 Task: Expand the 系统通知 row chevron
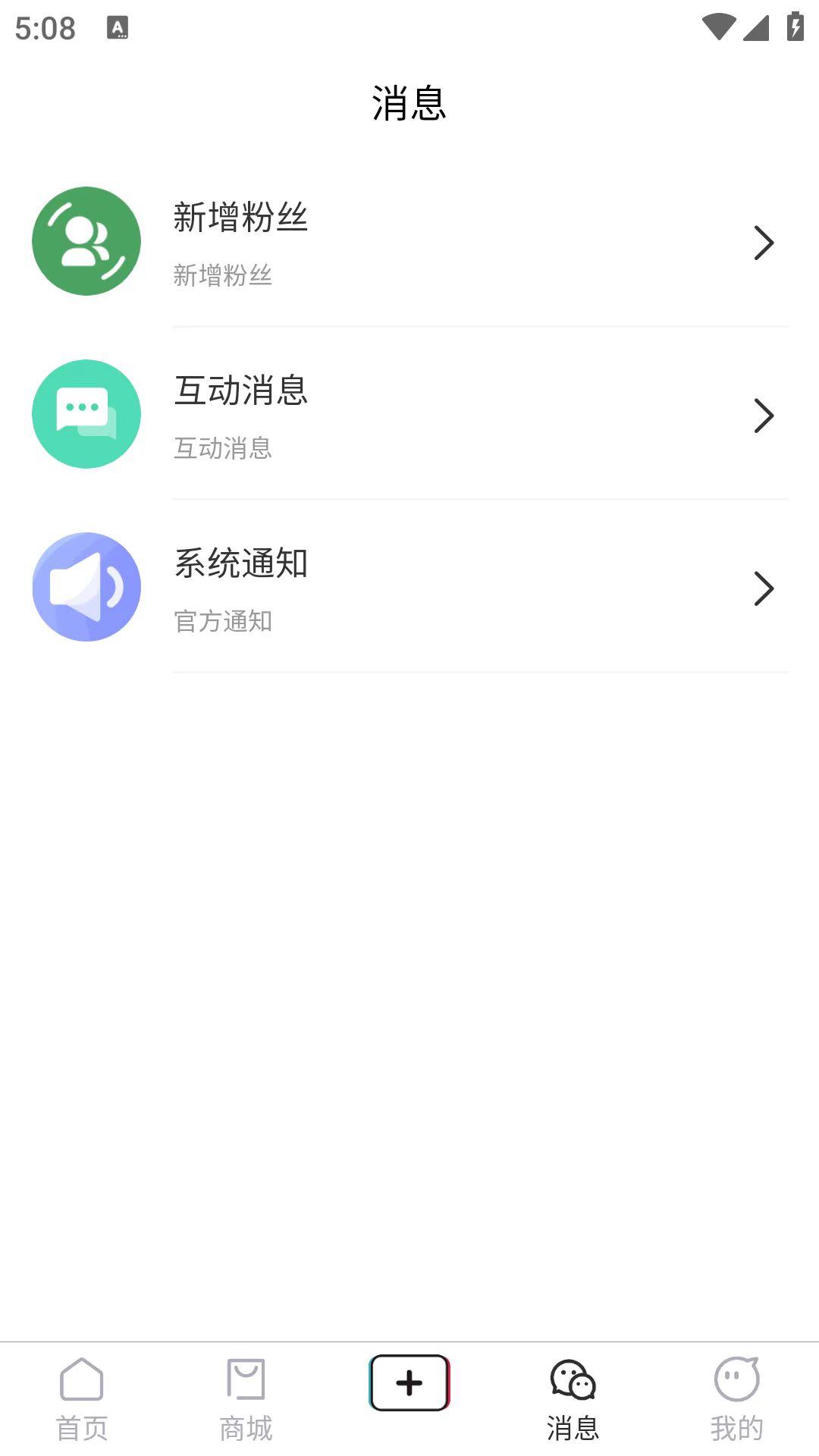pos(764,588)
